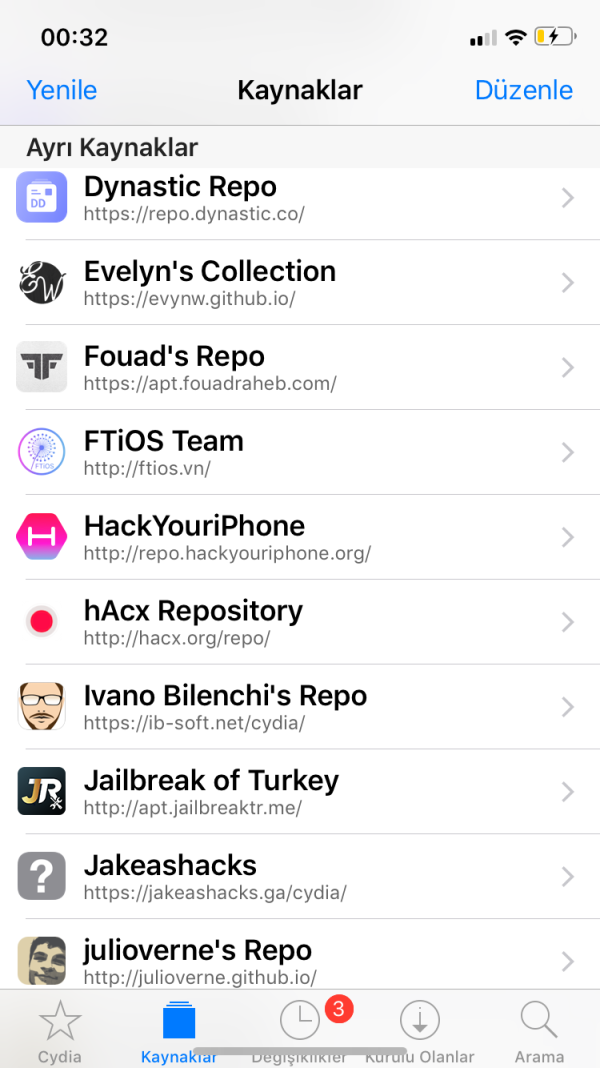Switch to the Cydia tab

60,1030
